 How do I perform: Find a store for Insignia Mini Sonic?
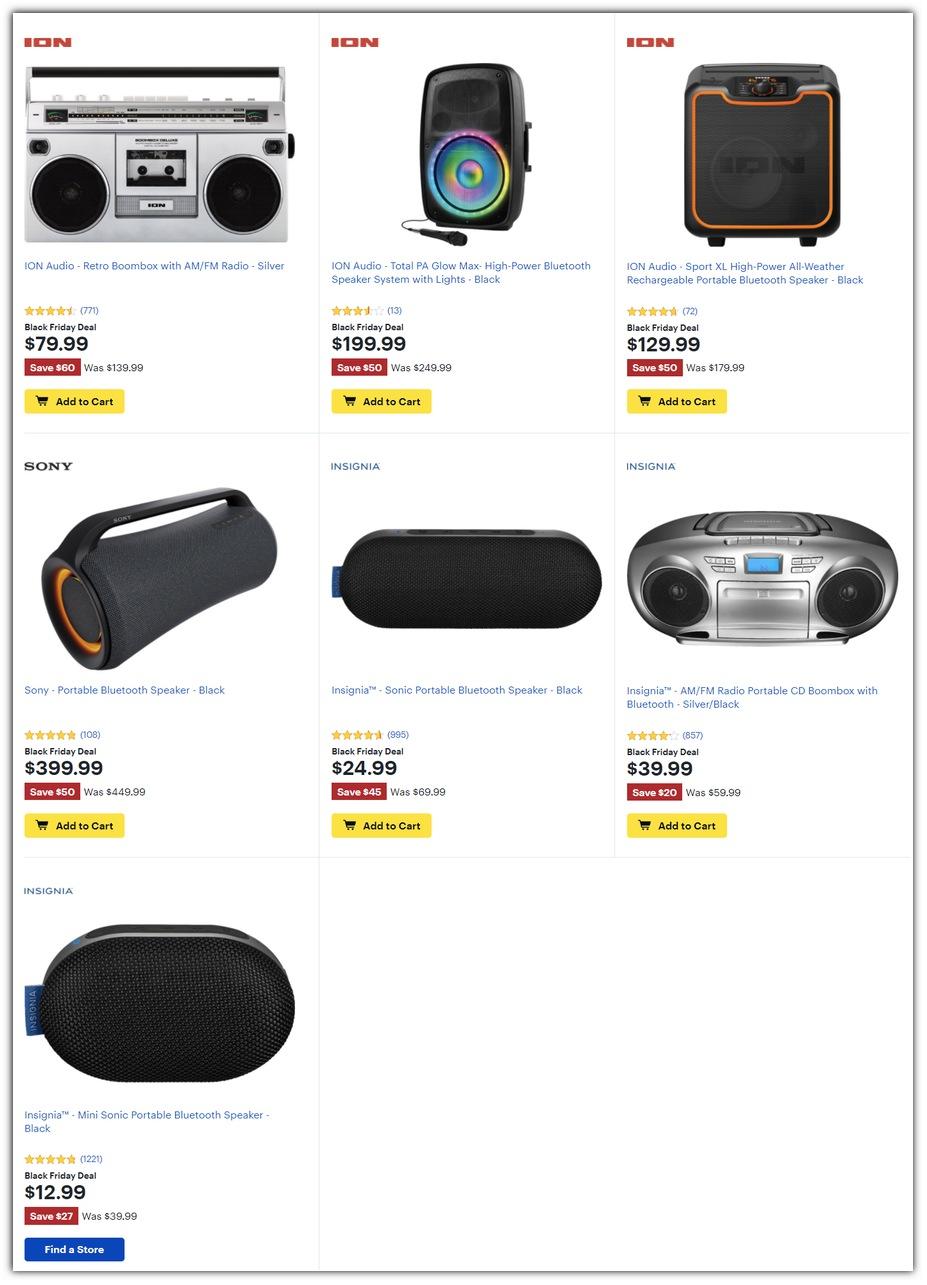(x=74, y=1250)
